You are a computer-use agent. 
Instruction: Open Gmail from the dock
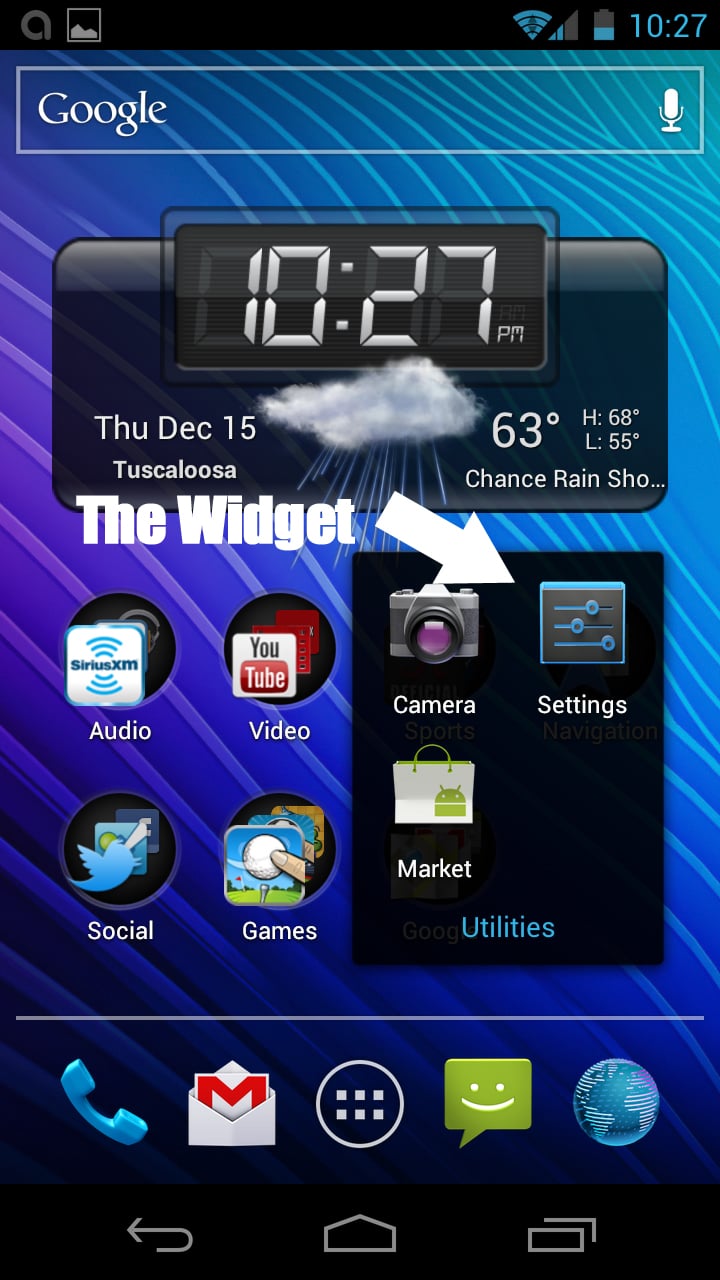point(232,1103)
